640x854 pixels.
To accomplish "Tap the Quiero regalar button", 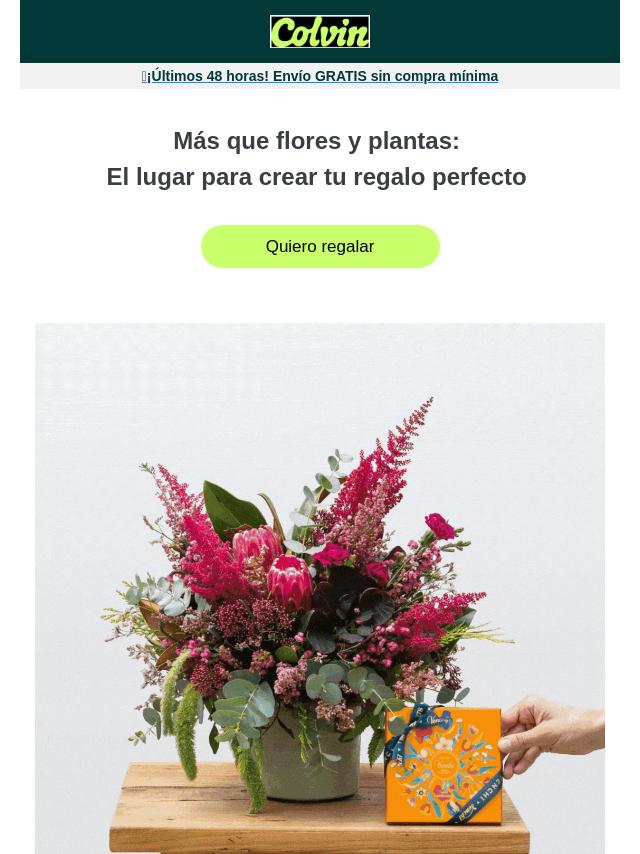I will [x=320, y=246].
